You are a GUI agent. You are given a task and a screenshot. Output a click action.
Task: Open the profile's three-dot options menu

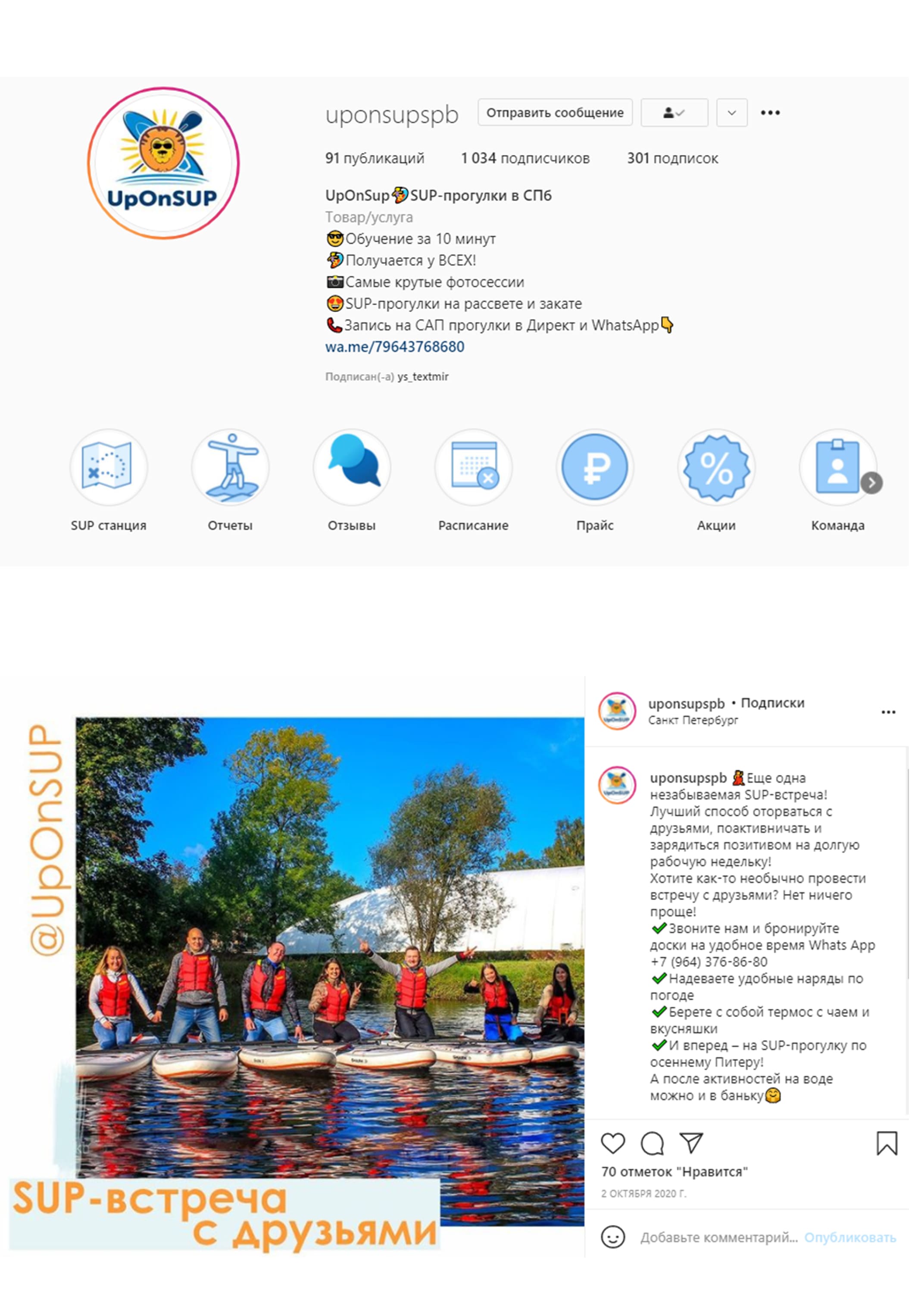click(770, 113)
